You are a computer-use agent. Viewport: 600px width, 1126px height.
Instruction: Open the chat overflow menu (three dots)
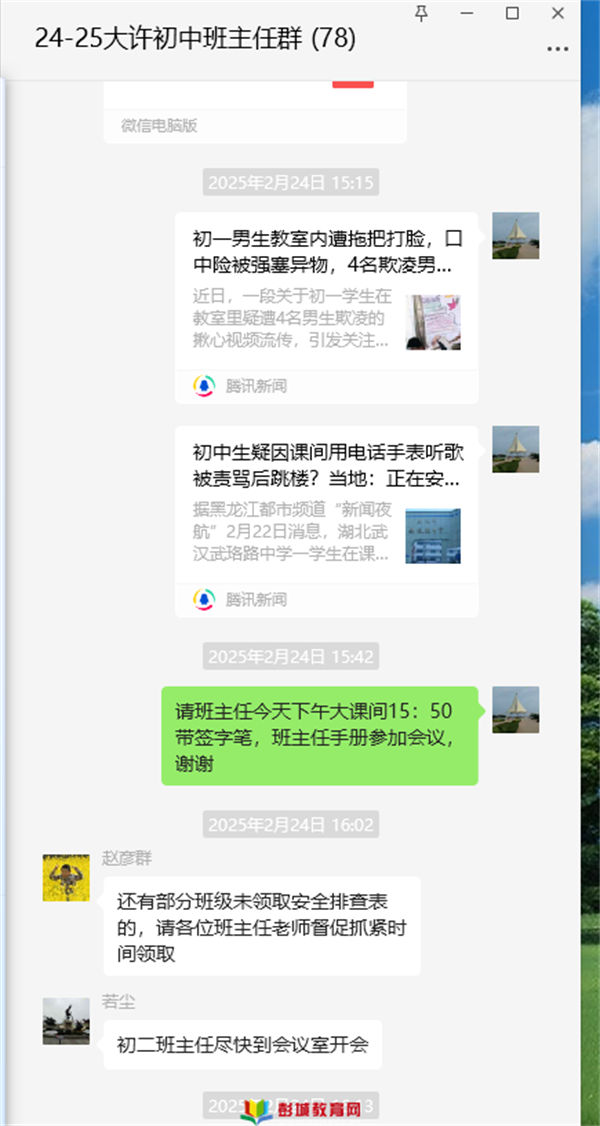[557, 47]
